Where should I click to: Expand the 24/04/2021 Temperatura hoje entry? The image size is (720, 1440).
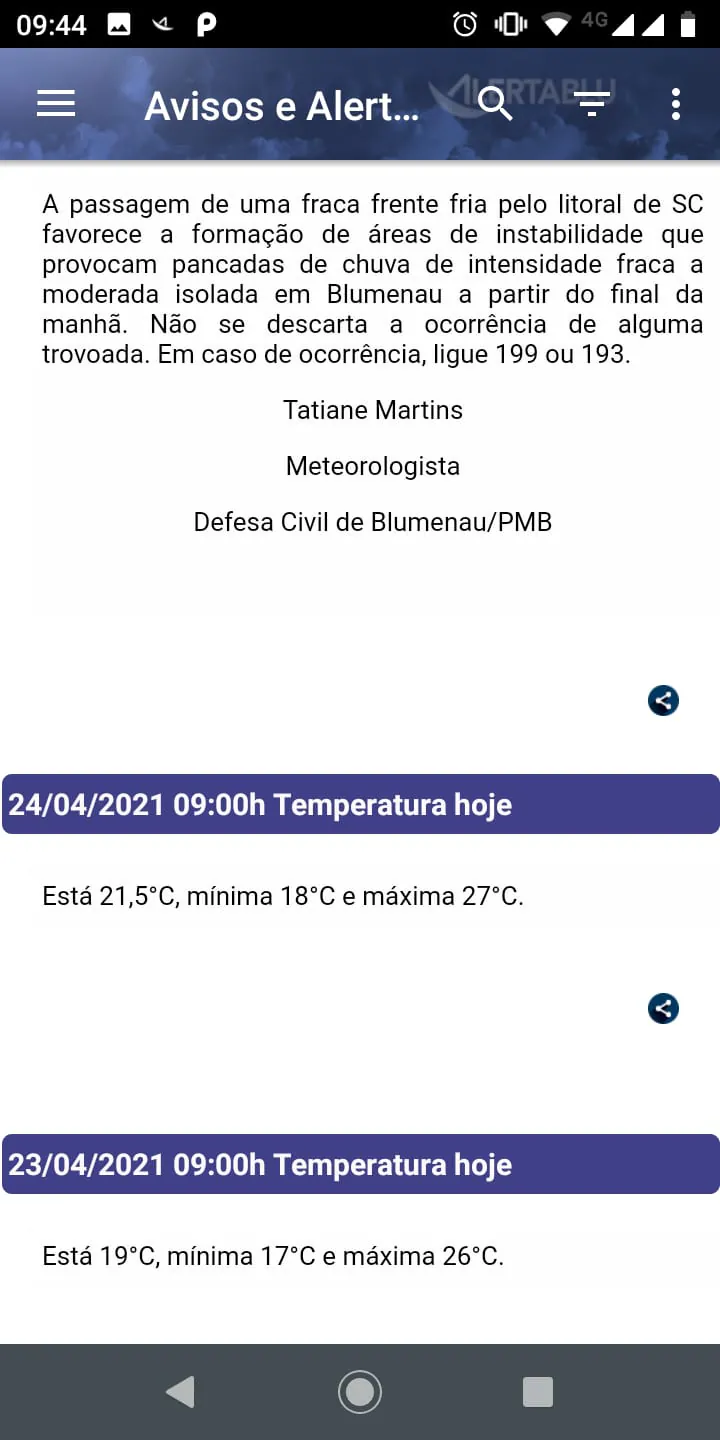(x=360, y=804)
